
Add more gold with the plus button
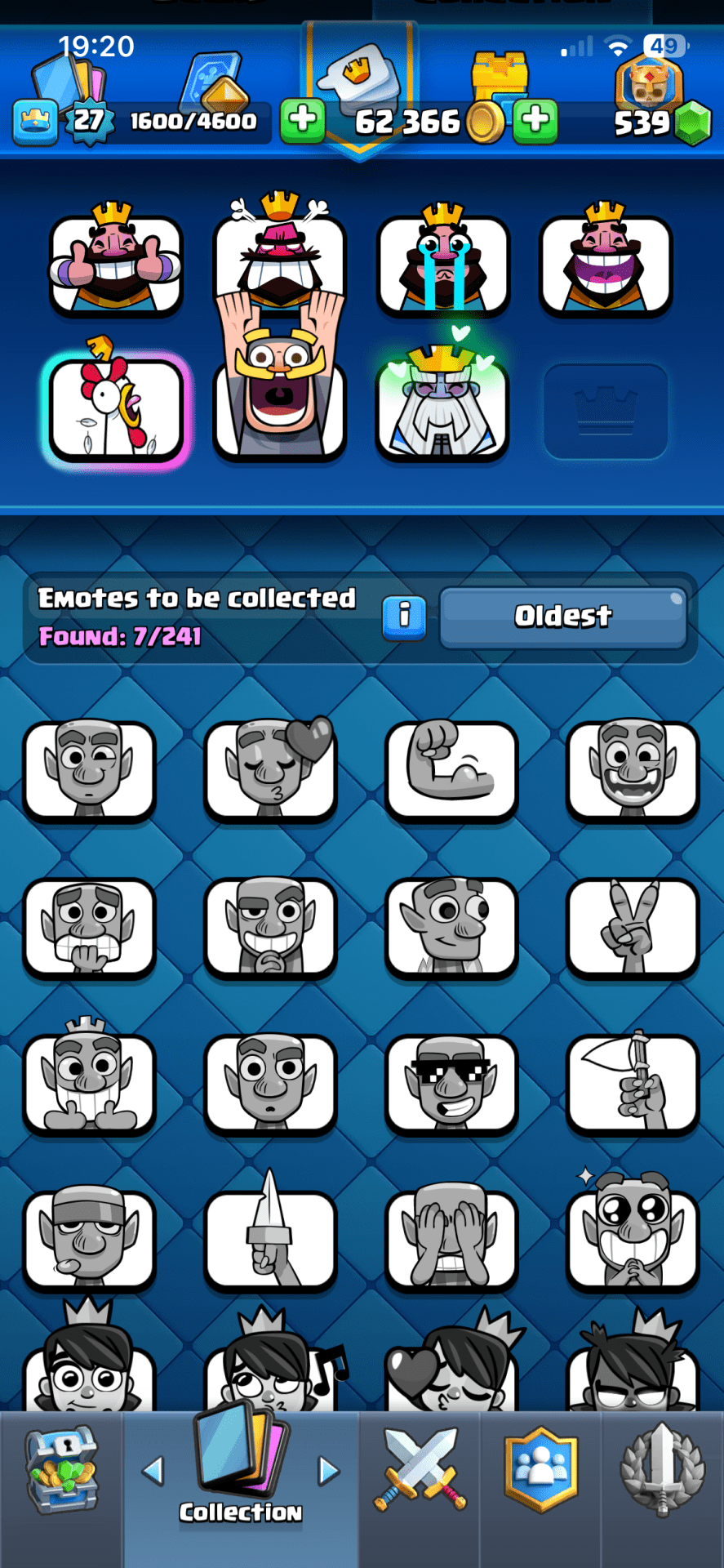536,121
